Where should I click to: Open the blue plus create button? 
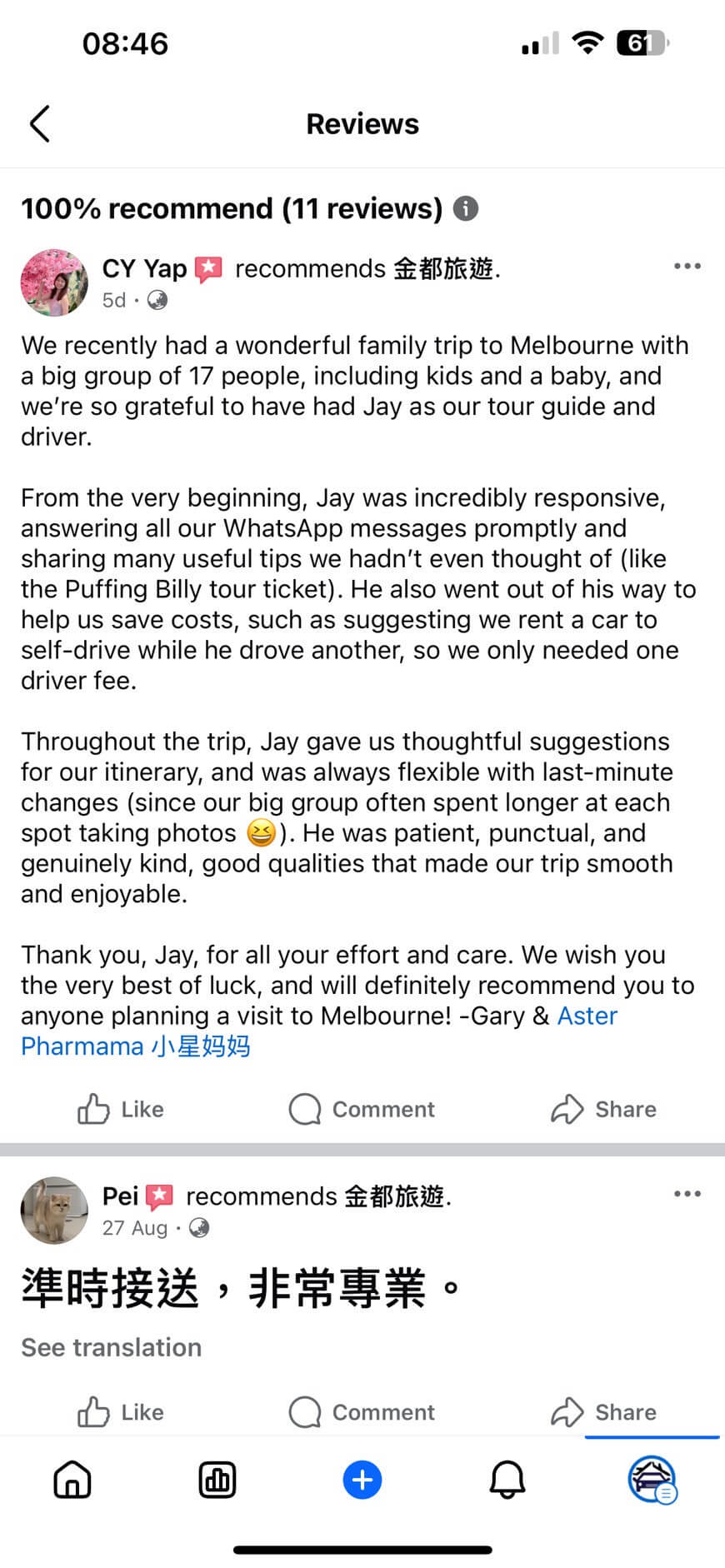tap(362, 1480)
